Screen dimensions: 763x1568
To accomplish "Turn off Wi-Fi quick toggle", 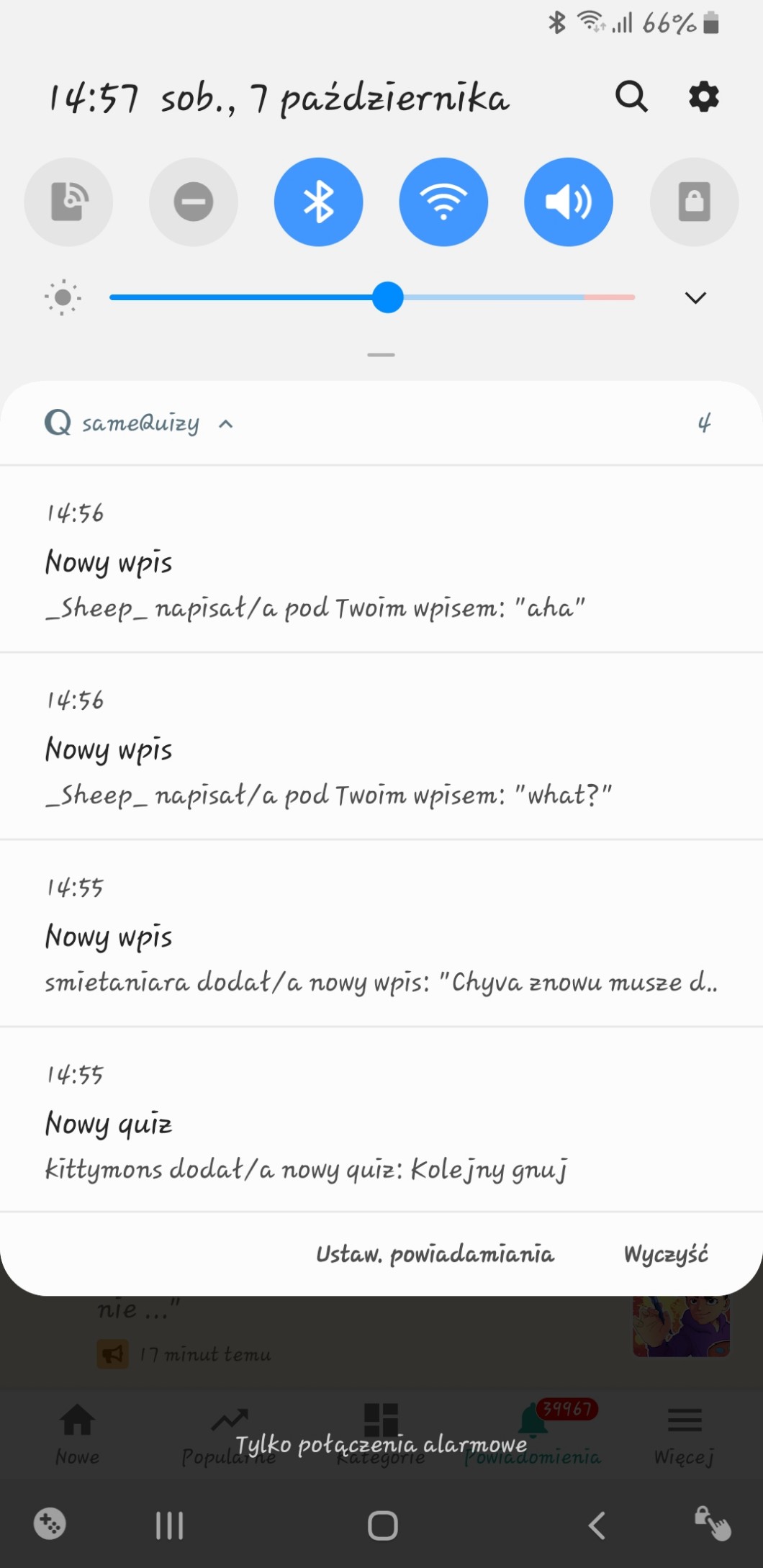I will click(443, 202).
